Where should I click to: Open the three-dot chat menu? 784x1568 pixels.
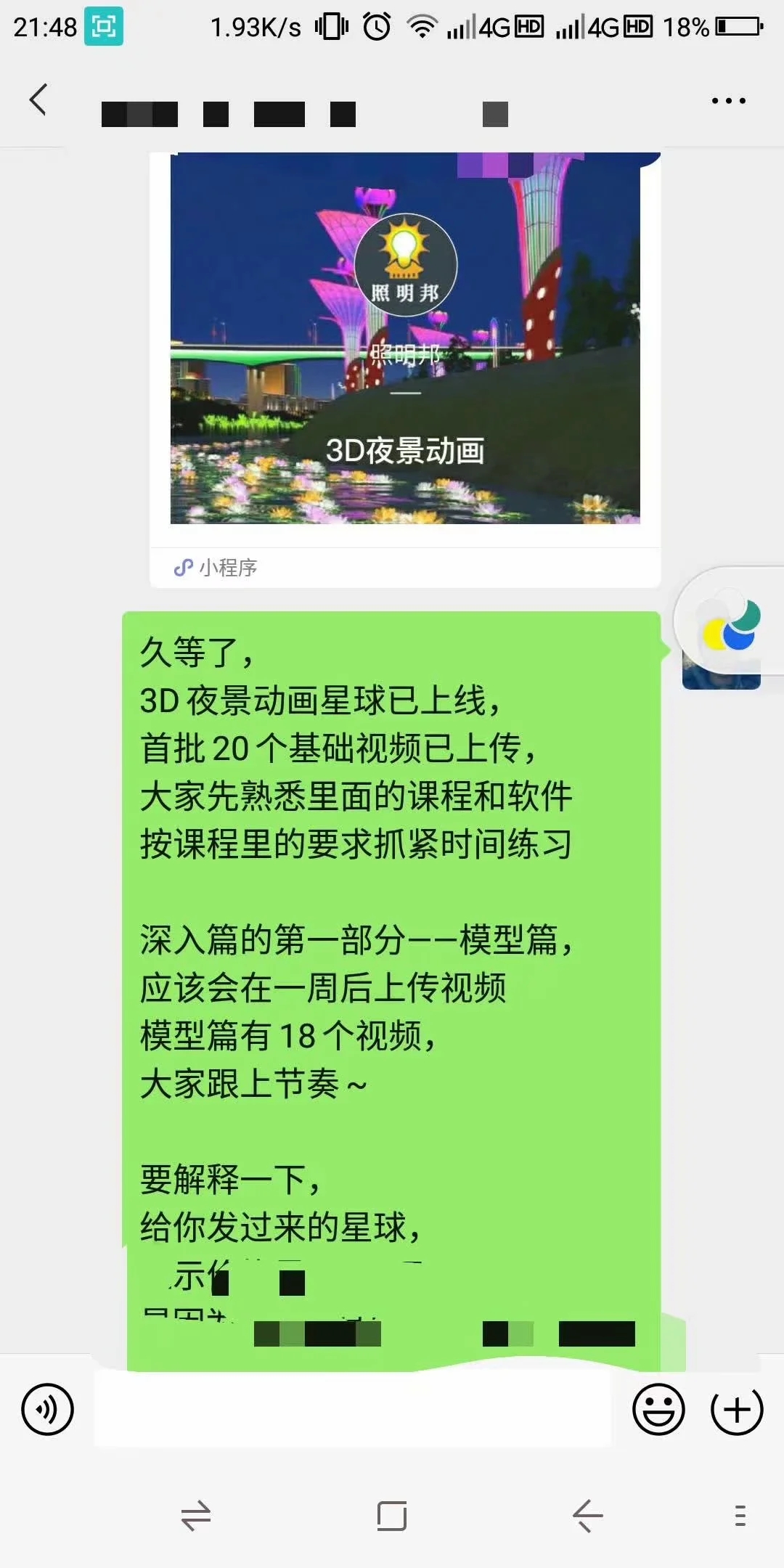[728, 101]
